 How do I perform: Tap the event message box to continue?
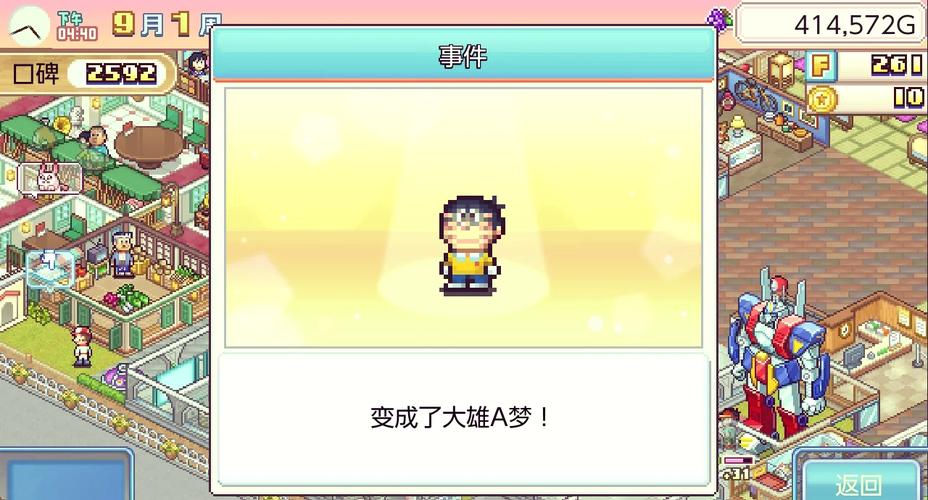pos(463,416)
